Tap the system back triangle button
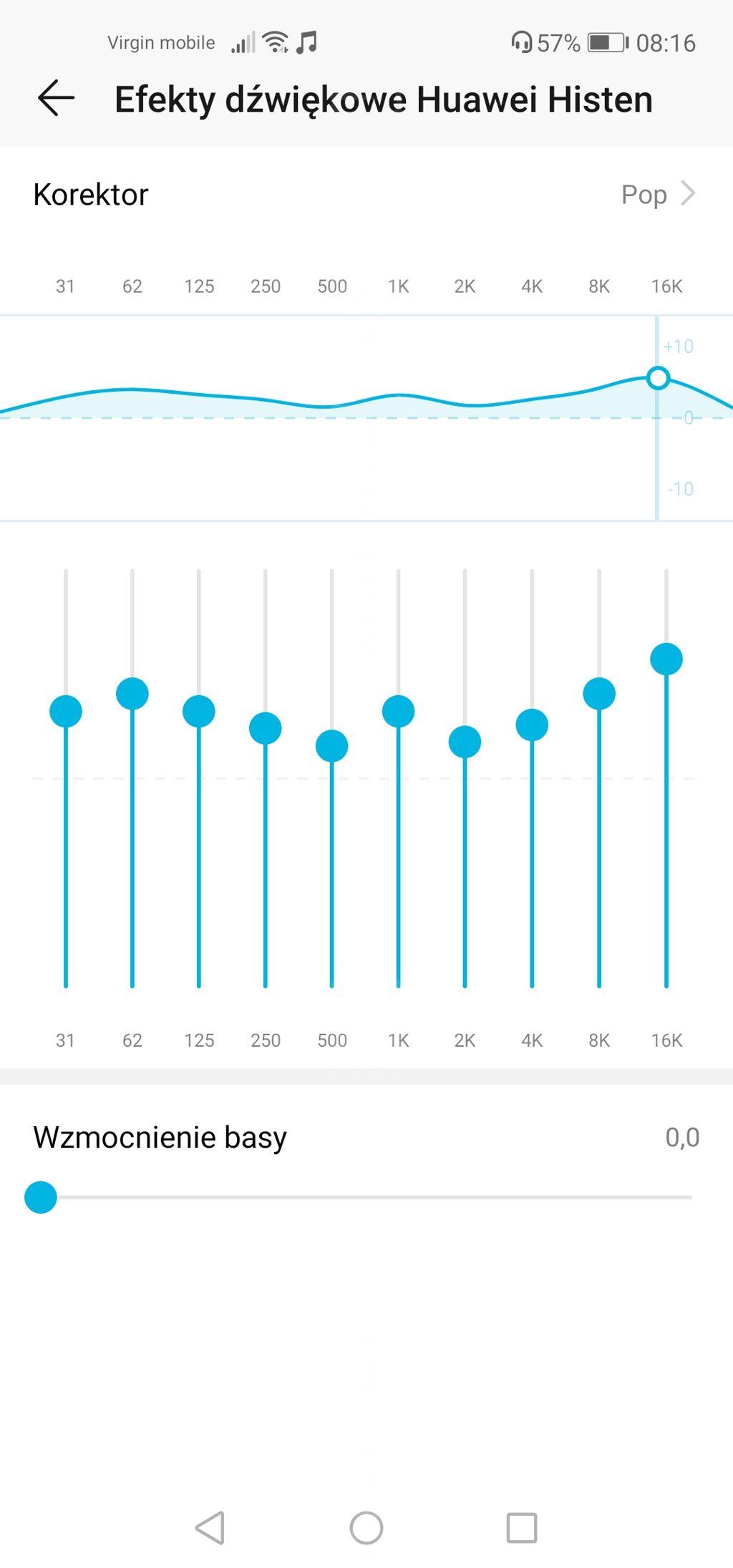 210,1528
